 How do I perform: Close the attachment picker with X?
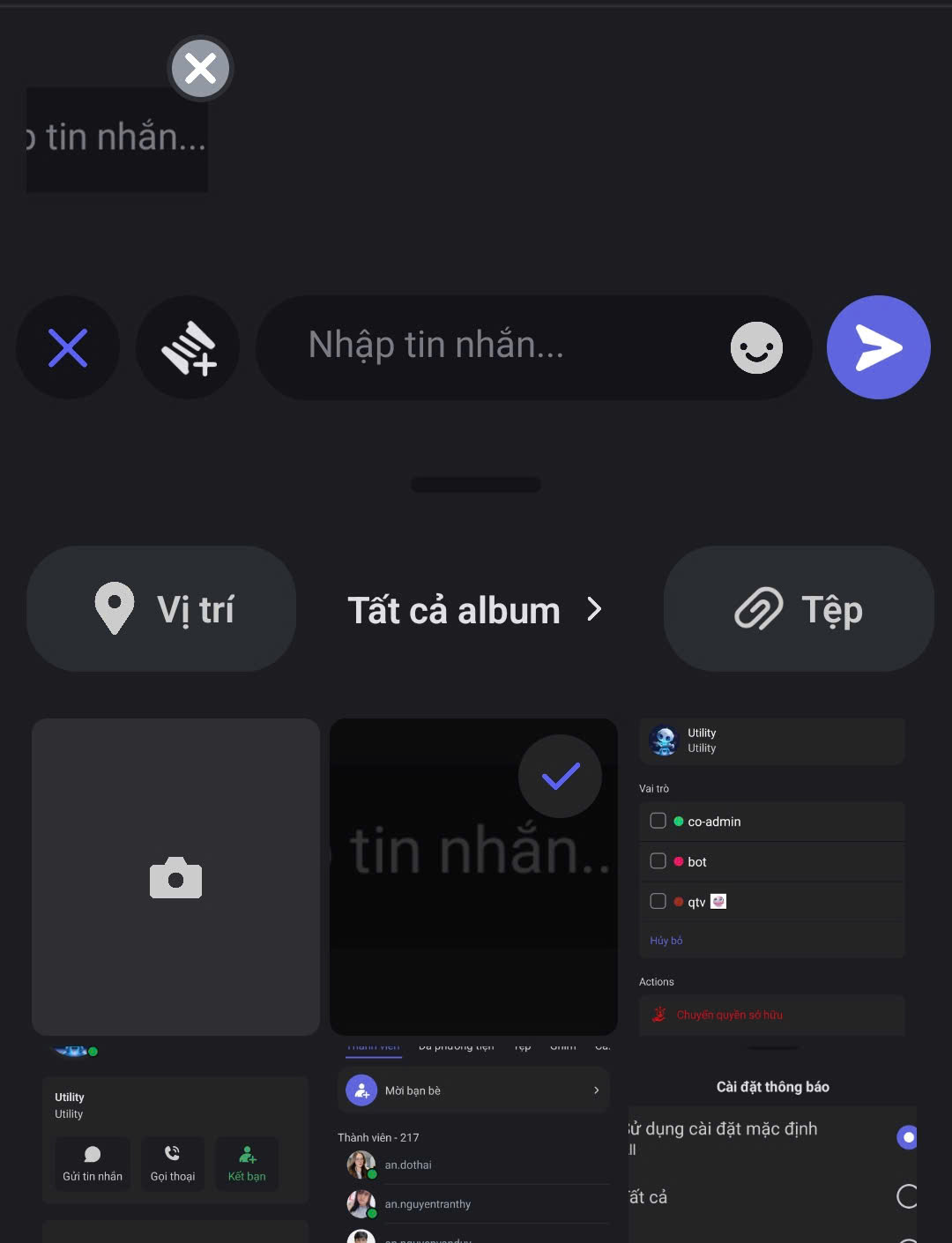click(x=68, y=347)
